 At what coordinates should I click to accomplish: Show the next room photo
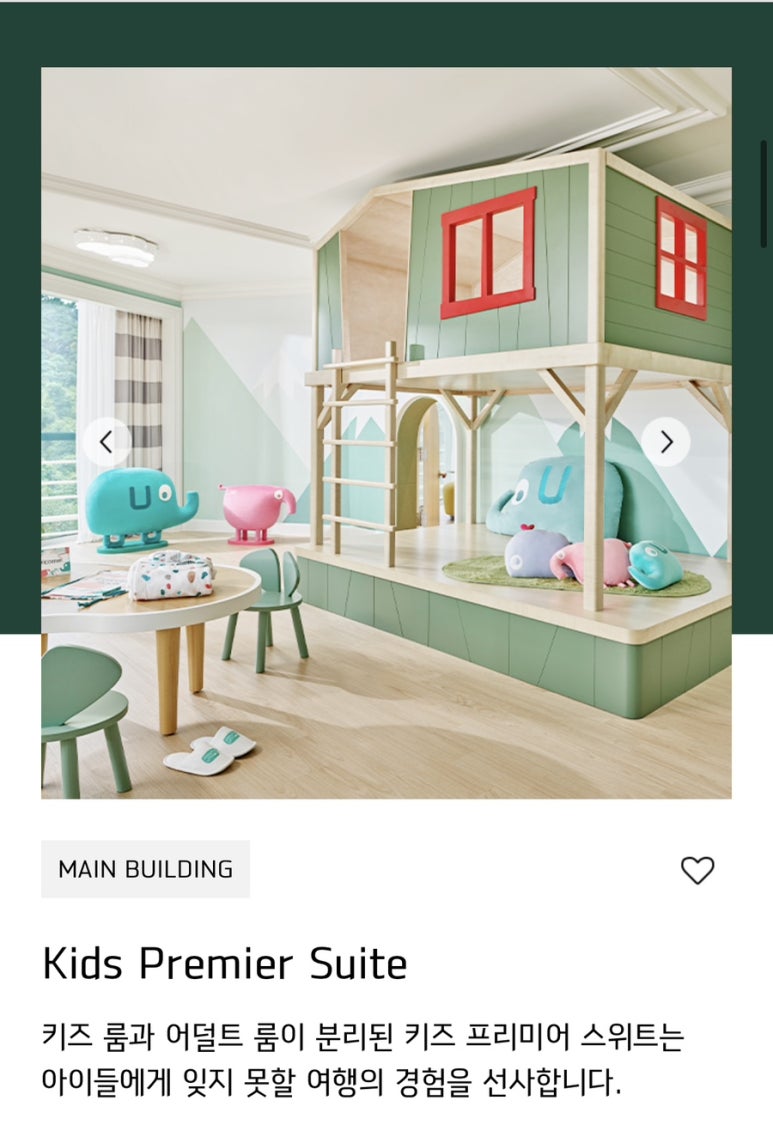[x=666, y=441]
